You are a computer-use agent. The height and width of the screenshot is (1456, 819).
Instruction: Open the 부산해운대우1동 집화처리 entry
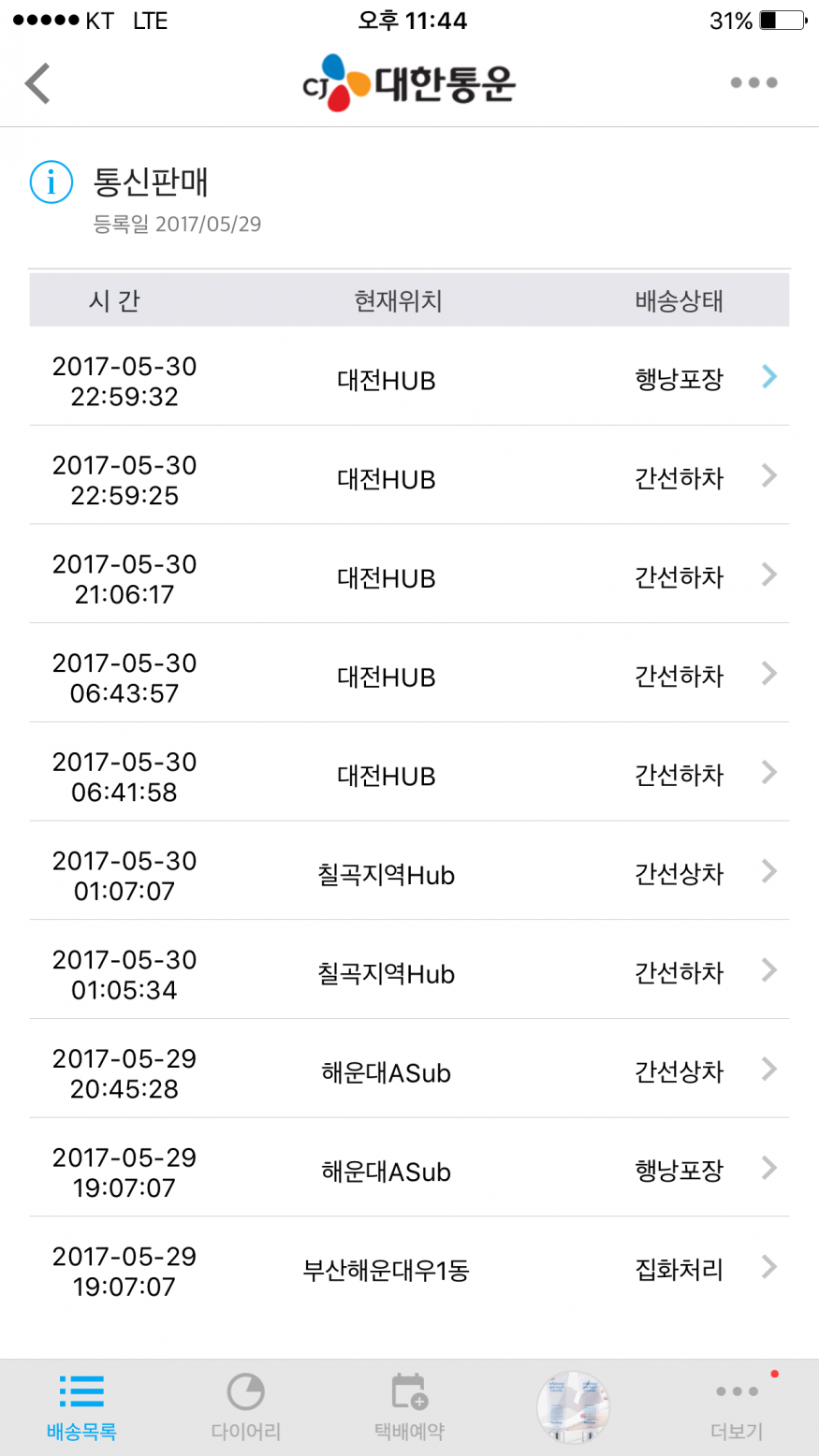[409, 1271]
